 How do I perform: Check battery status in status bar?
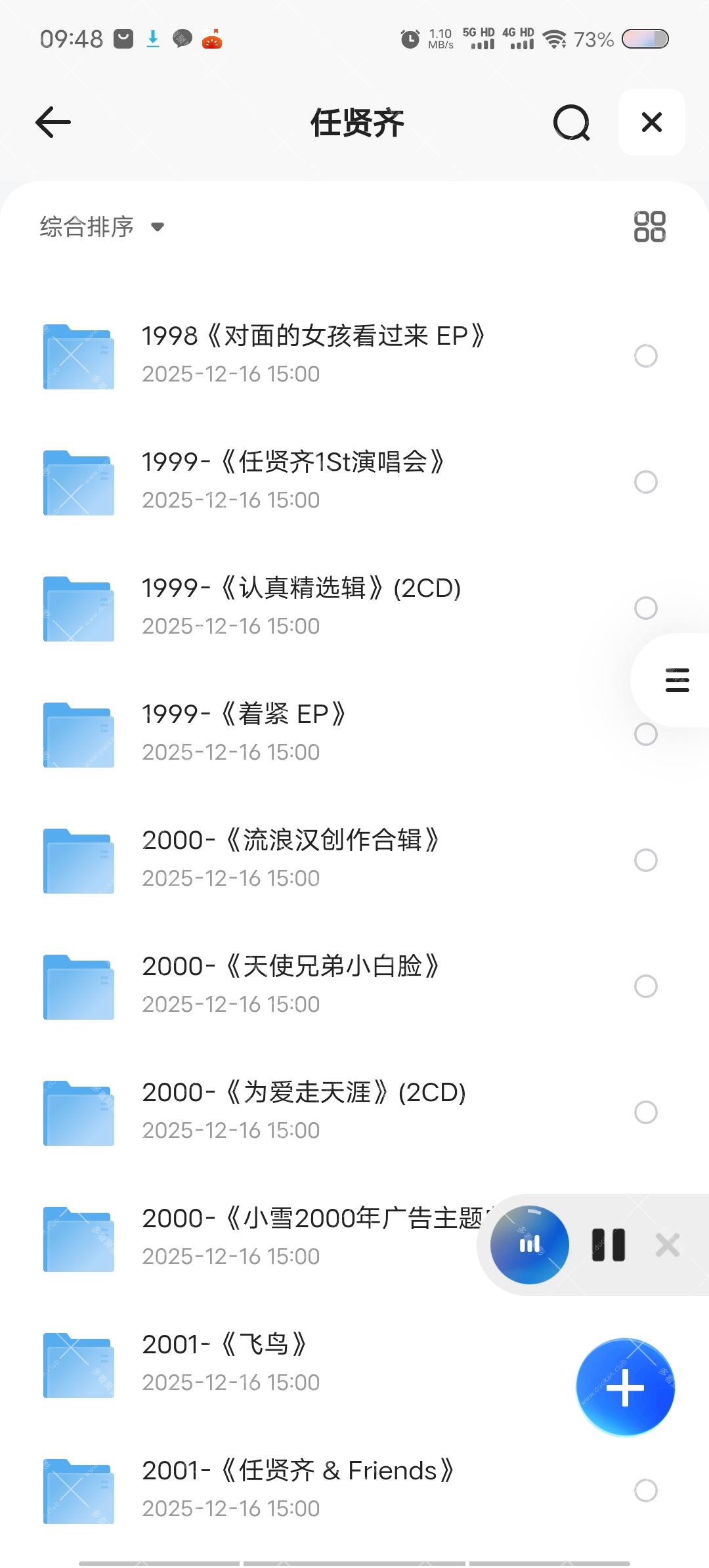pos(647,39)
